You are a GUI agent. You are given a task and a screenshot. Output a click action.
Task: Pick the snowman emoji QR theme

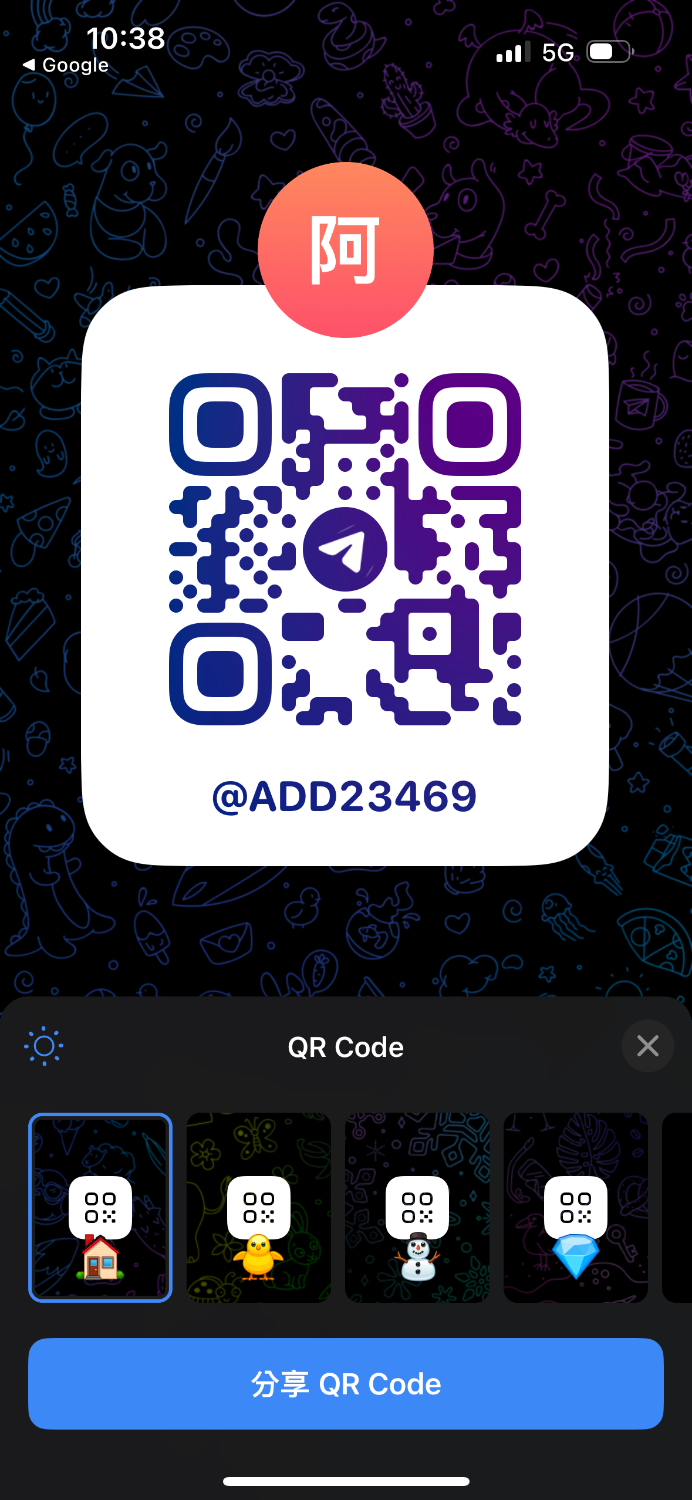point(417,1208)
